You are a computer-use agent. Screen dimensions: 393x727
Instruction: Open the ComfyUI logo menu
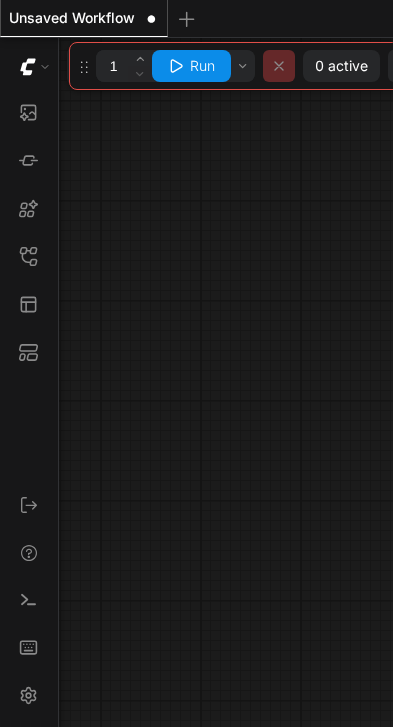point(34,67)
